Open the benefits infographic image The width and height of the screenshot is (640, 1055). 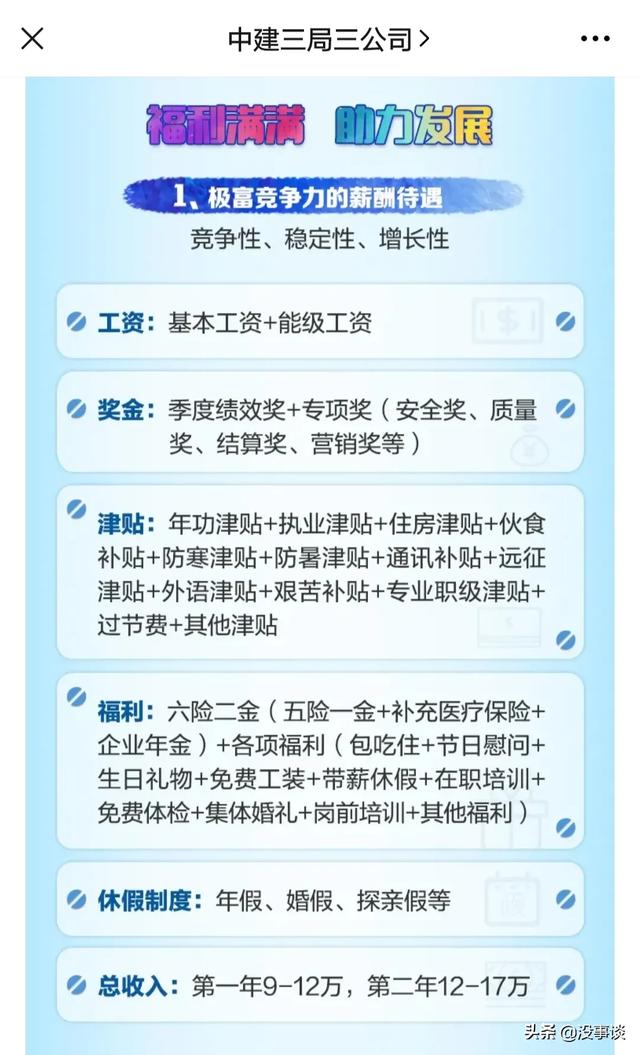320,560
